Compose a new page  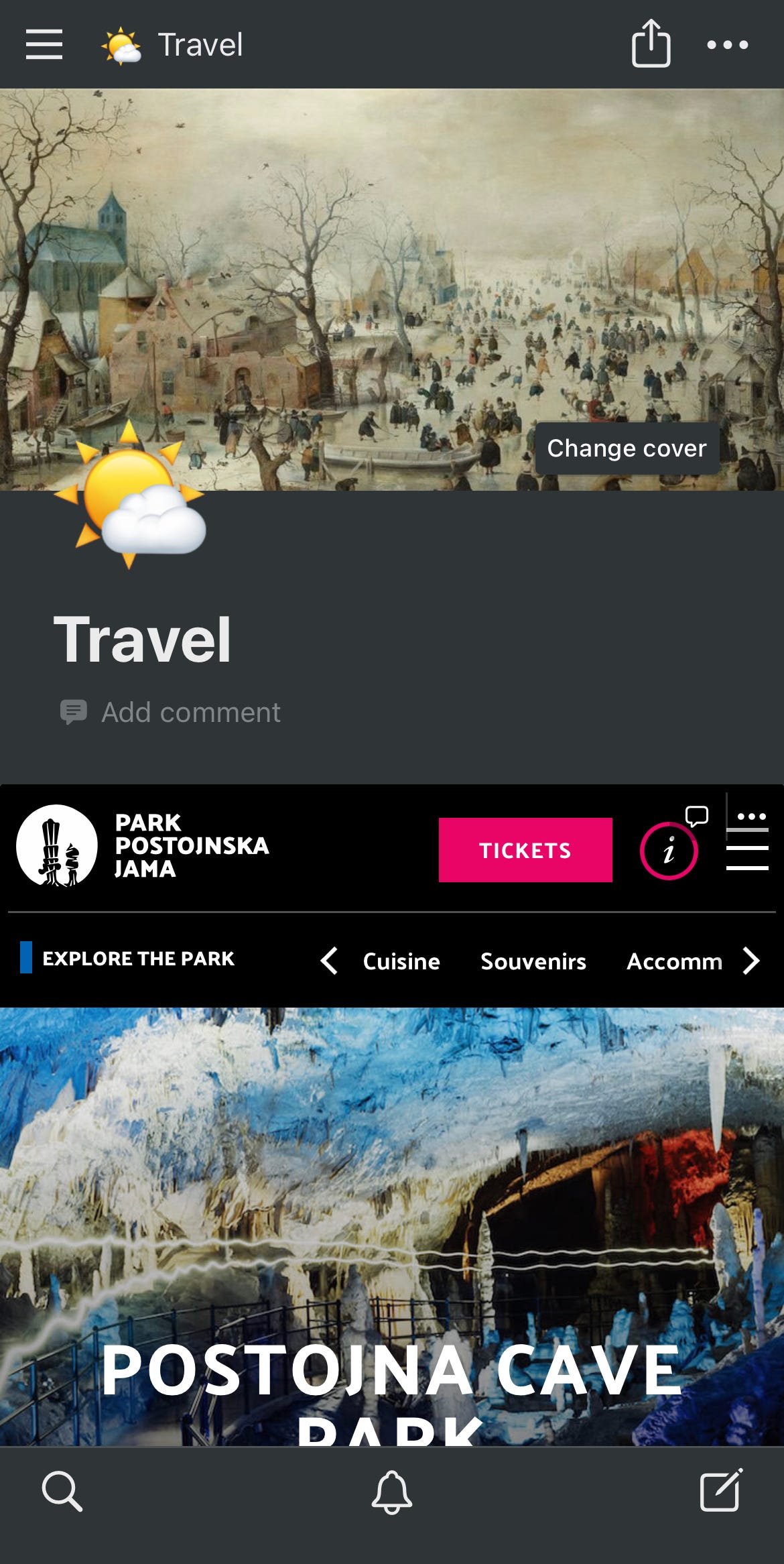click(721, 1490)
